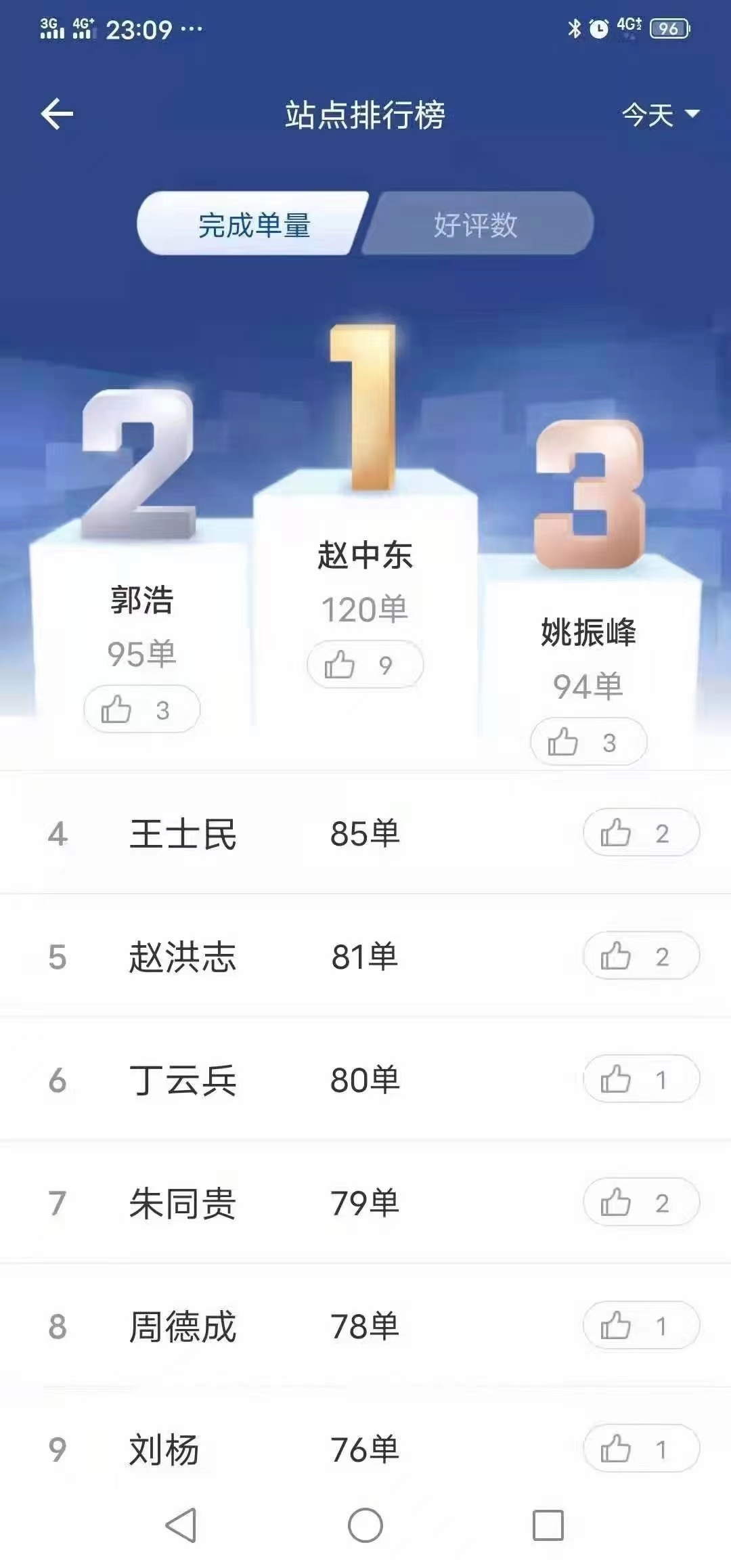
Task: Tap the thumbs up for 王士民
Action: (x=640, y=833)
